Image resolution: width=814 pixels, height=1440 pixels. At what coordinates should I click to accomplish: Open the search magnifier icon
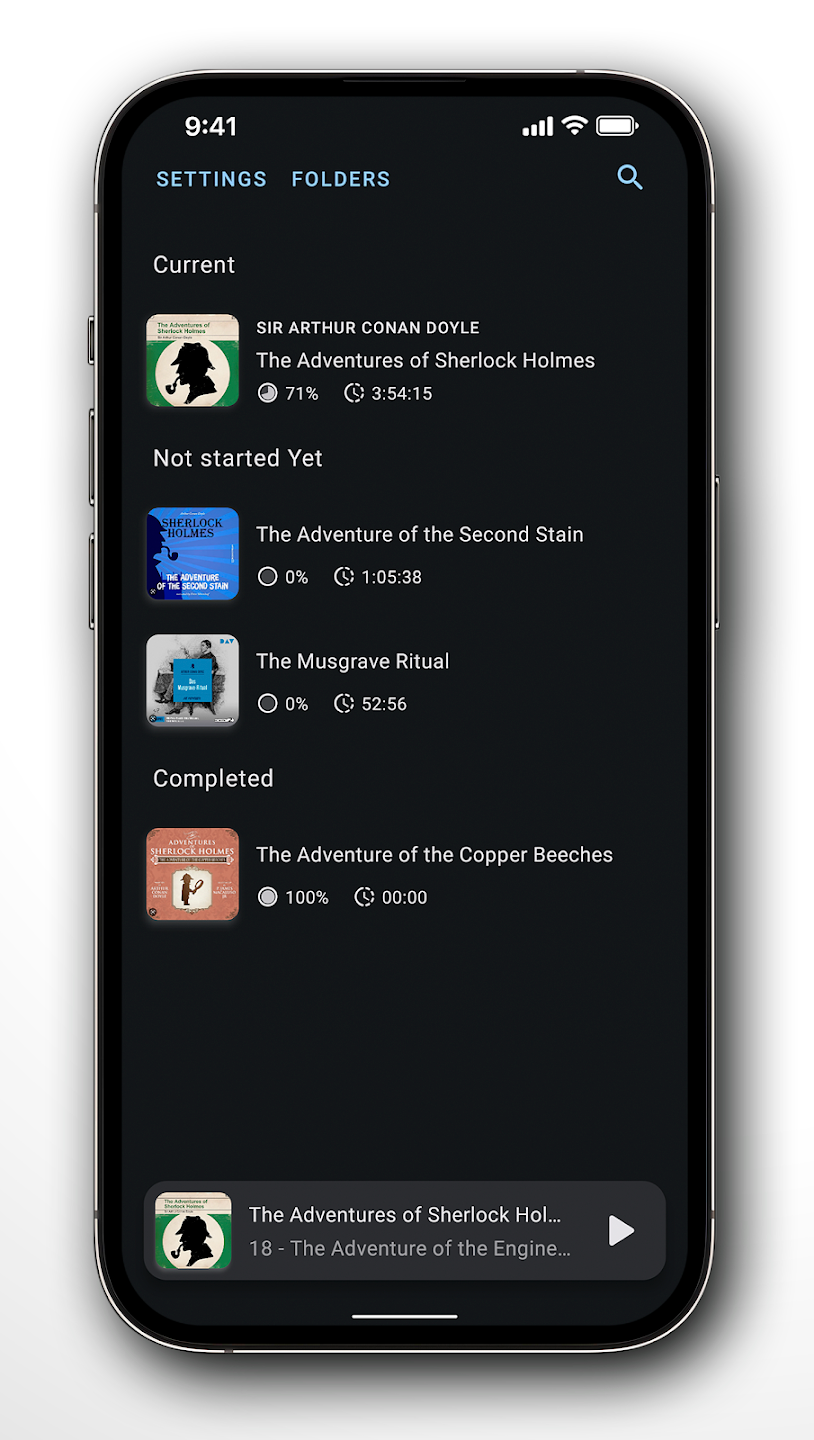coord(629,178)
